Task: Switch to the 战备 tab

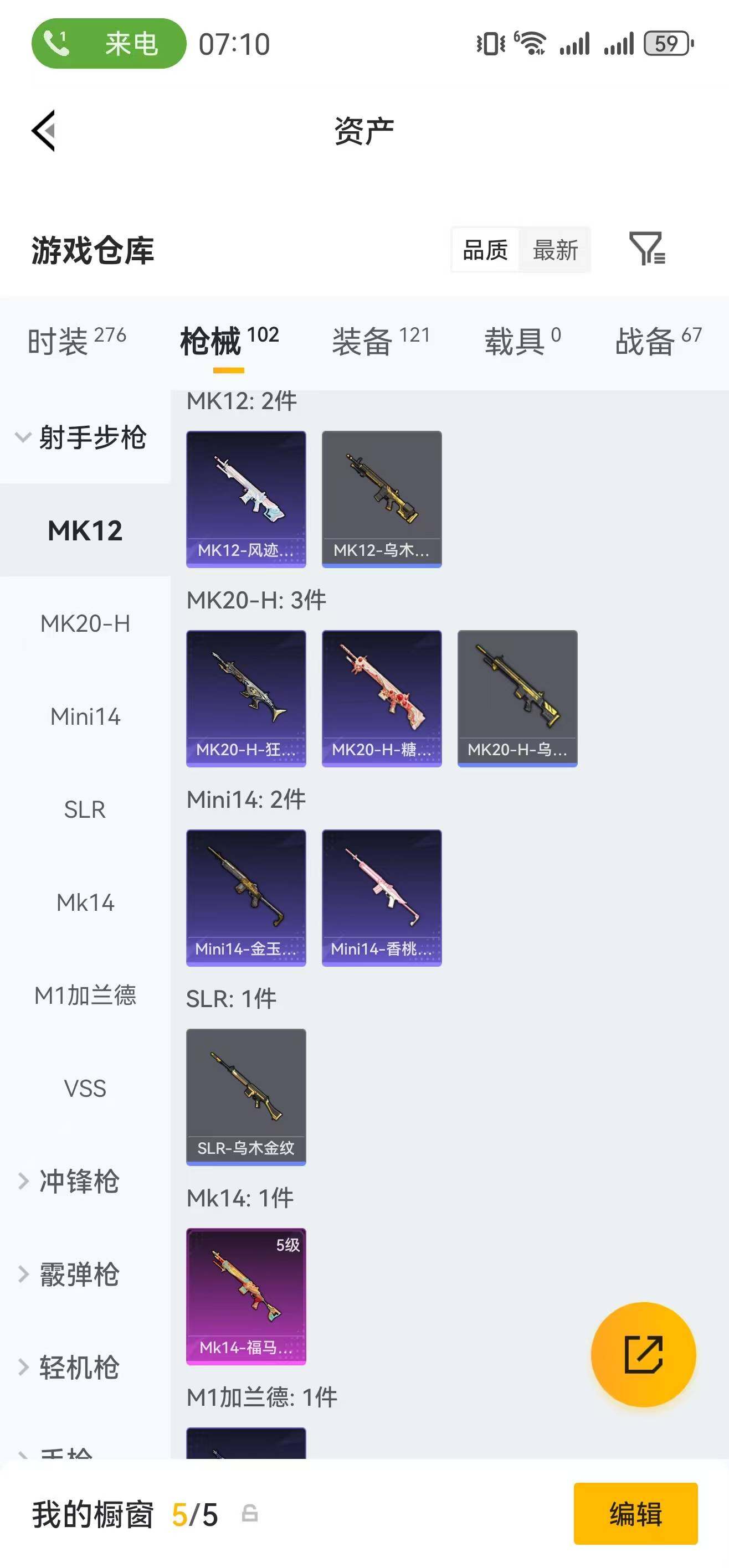Action: click(x=658, y=341)
